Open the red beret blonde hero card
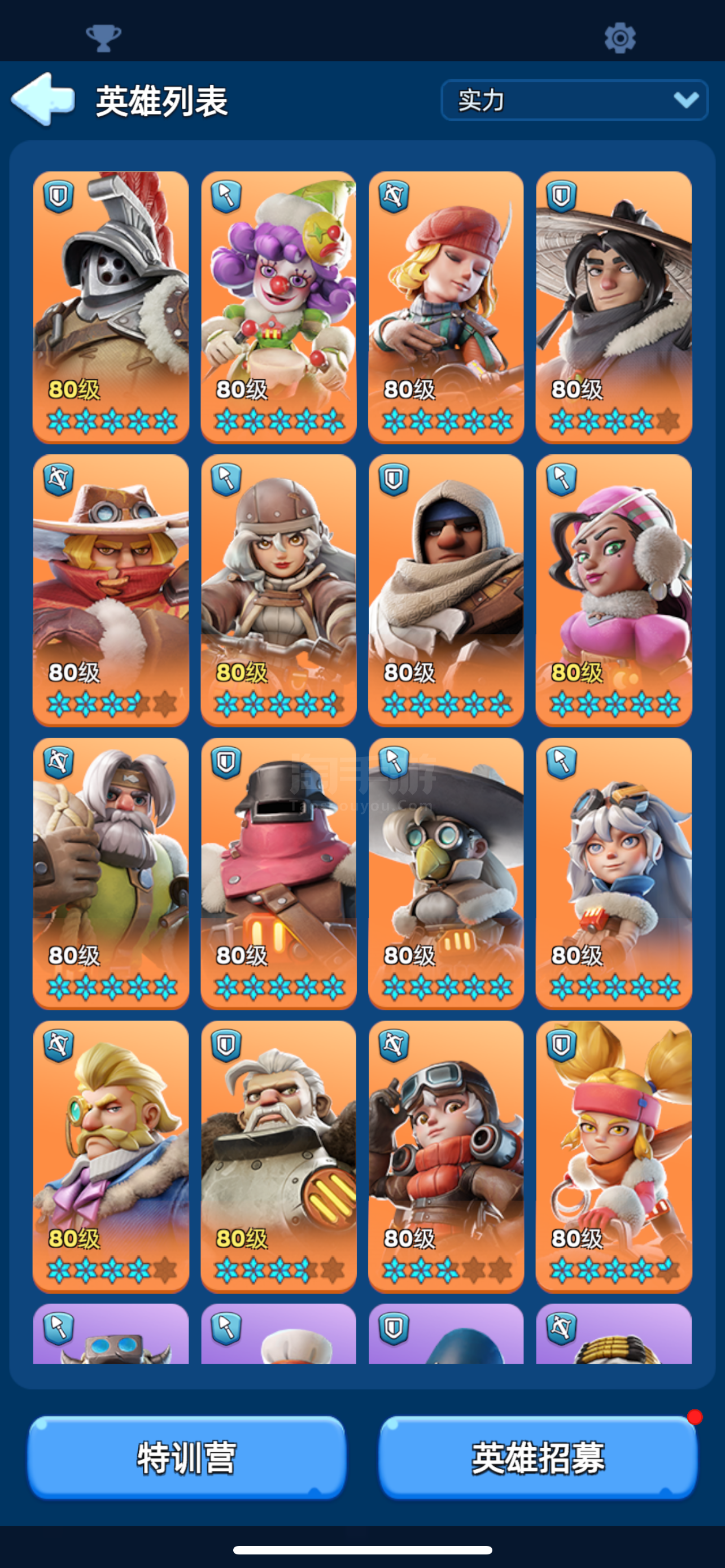 coord(446,307)
